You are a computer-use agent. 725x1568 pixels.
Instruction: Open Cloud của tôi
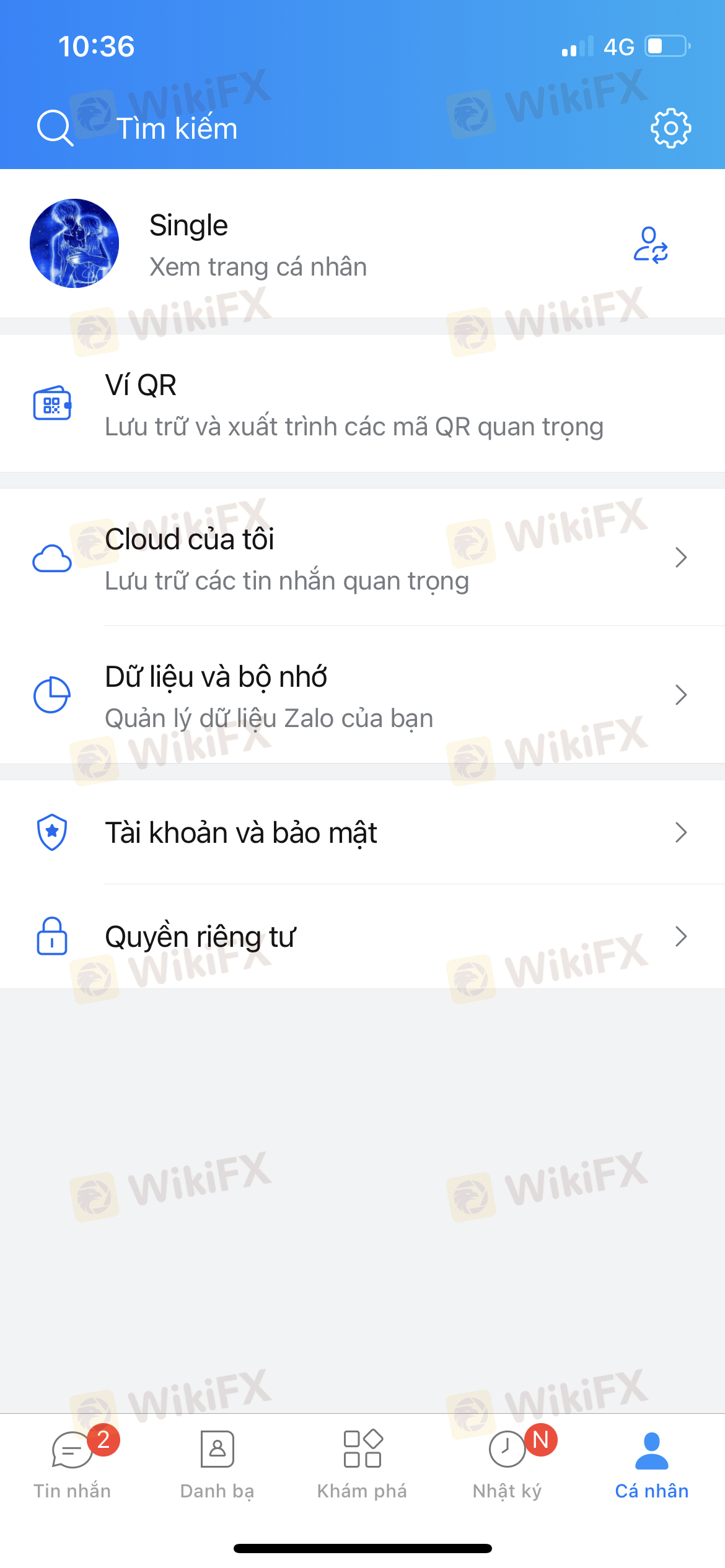click(x=362, y=557)
